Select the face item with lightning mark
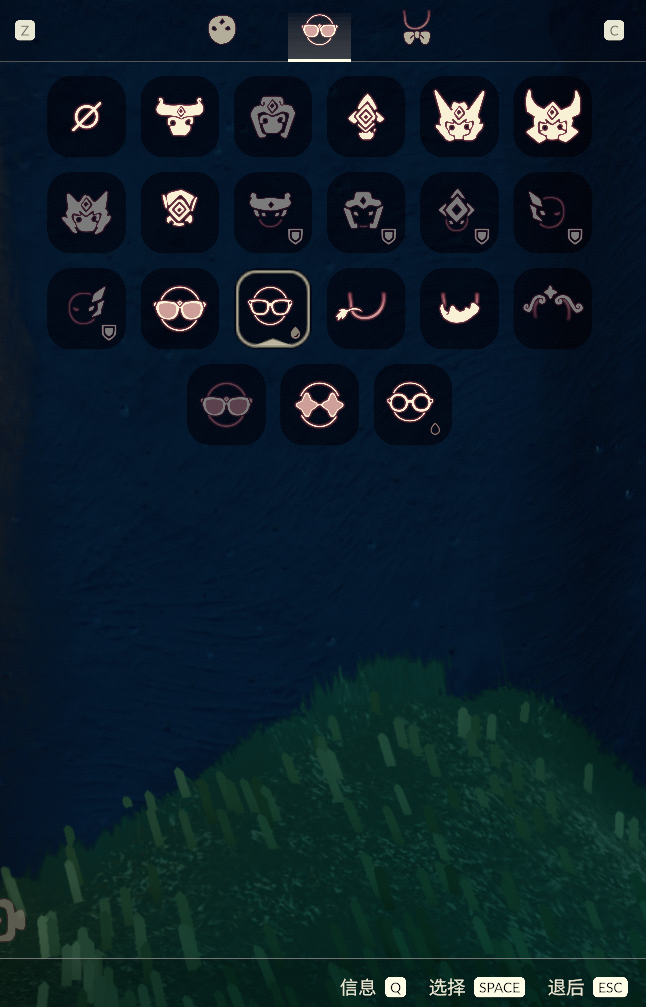Screen dimensions: 646x1007 (87, 309)
